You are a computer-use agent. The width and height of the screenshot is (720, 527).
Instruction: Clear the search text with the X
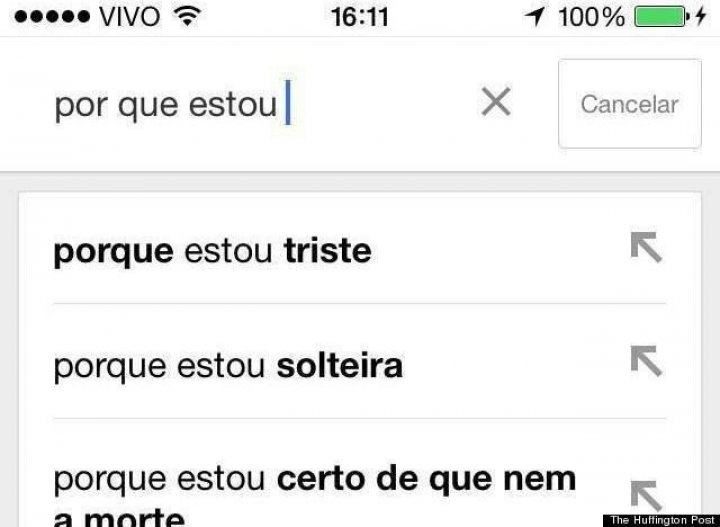[496, 102]
